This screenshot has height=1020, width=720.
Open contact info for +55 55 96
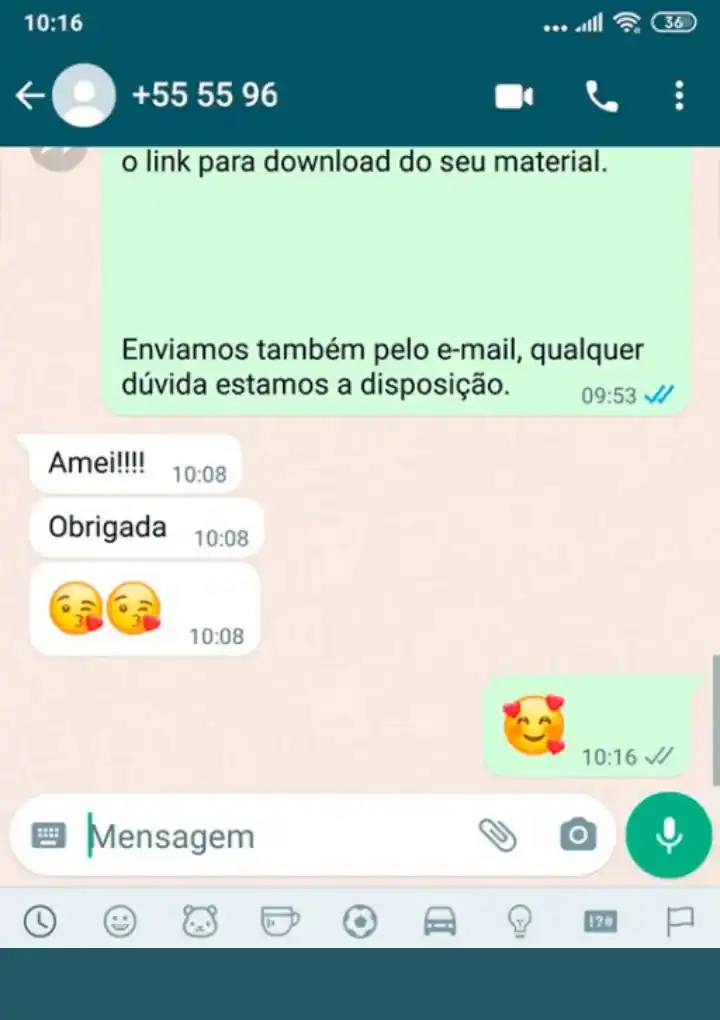tap(205, 96)
